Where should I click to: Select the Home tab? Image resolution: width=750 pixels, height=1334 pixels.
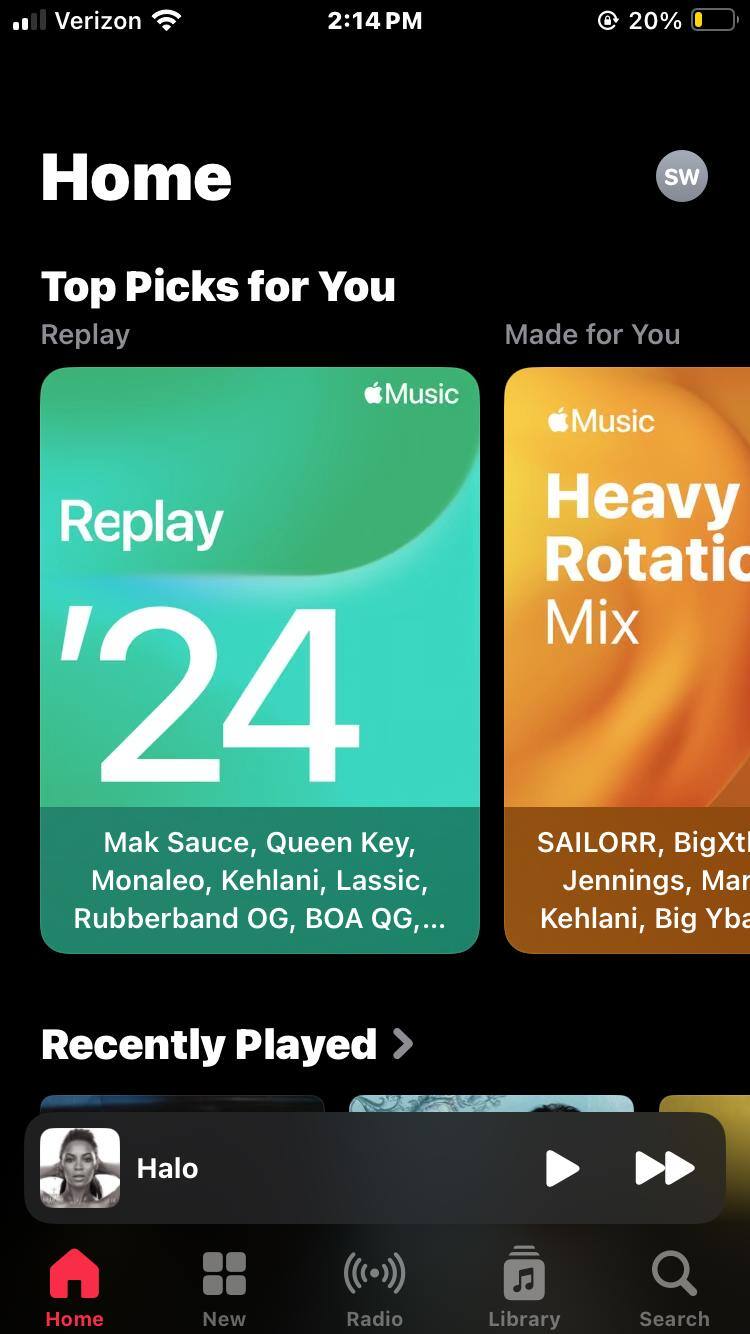coord(74,1288)
